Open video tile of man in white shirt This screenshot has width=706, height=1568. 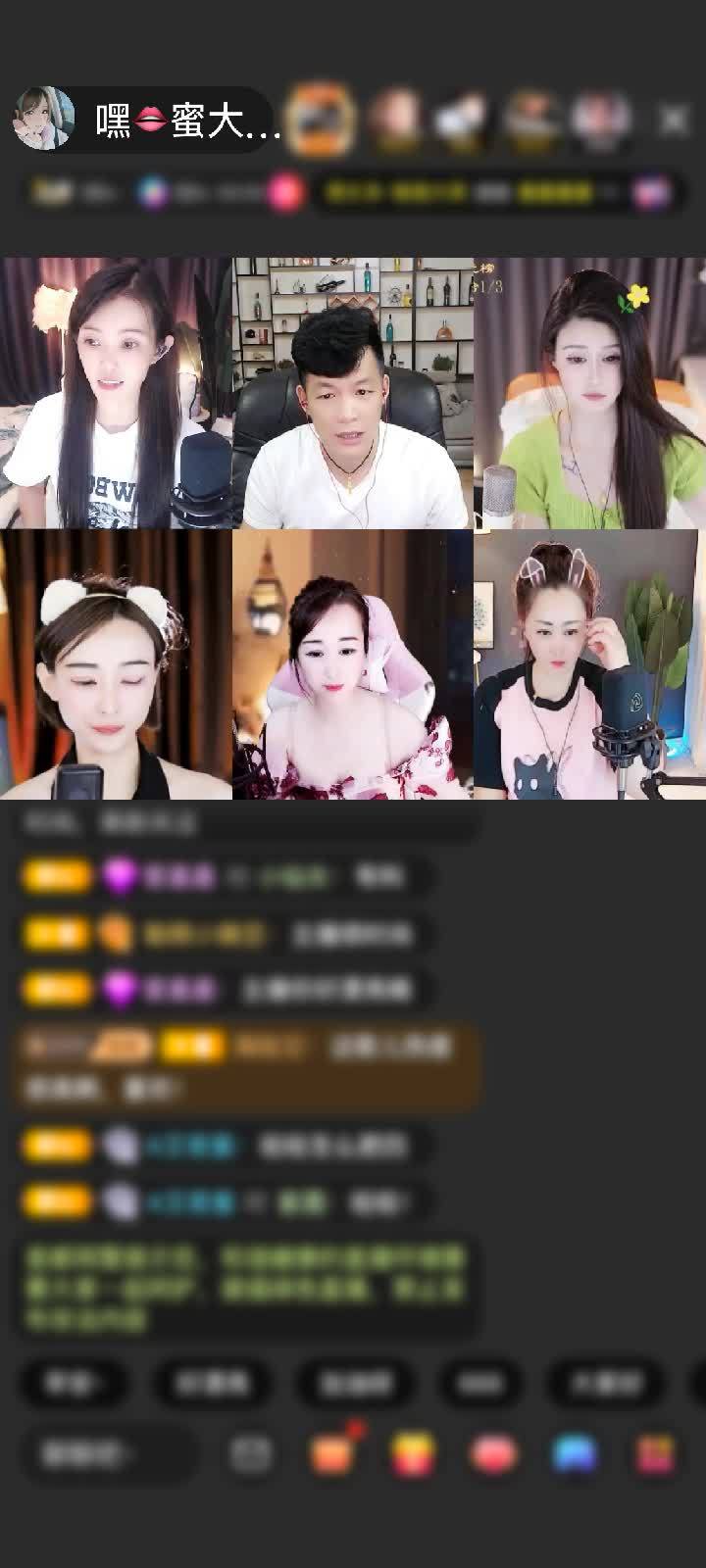(353, 394)
